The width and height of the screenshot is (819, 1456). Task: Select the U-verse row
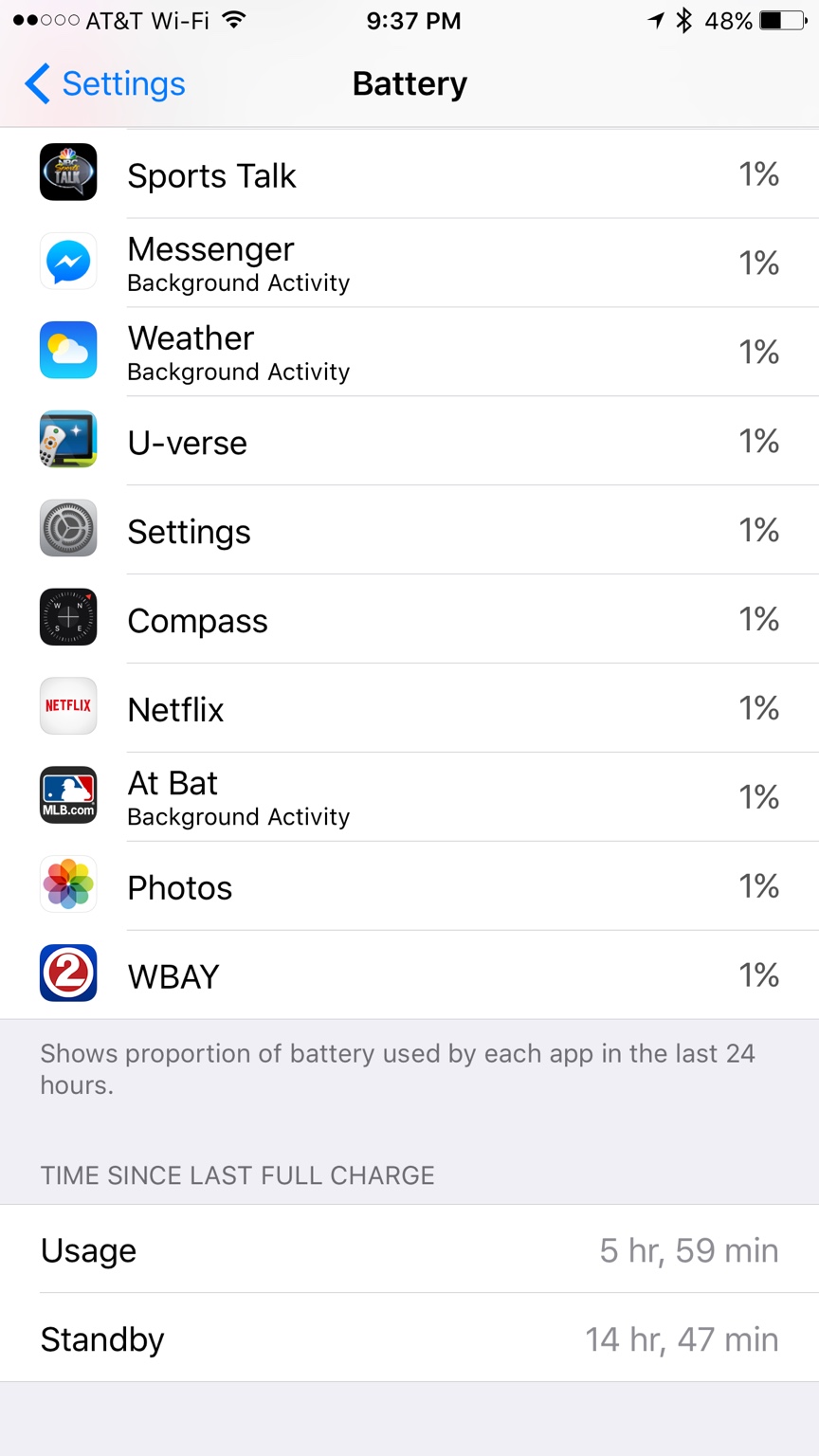click(409, 442)
